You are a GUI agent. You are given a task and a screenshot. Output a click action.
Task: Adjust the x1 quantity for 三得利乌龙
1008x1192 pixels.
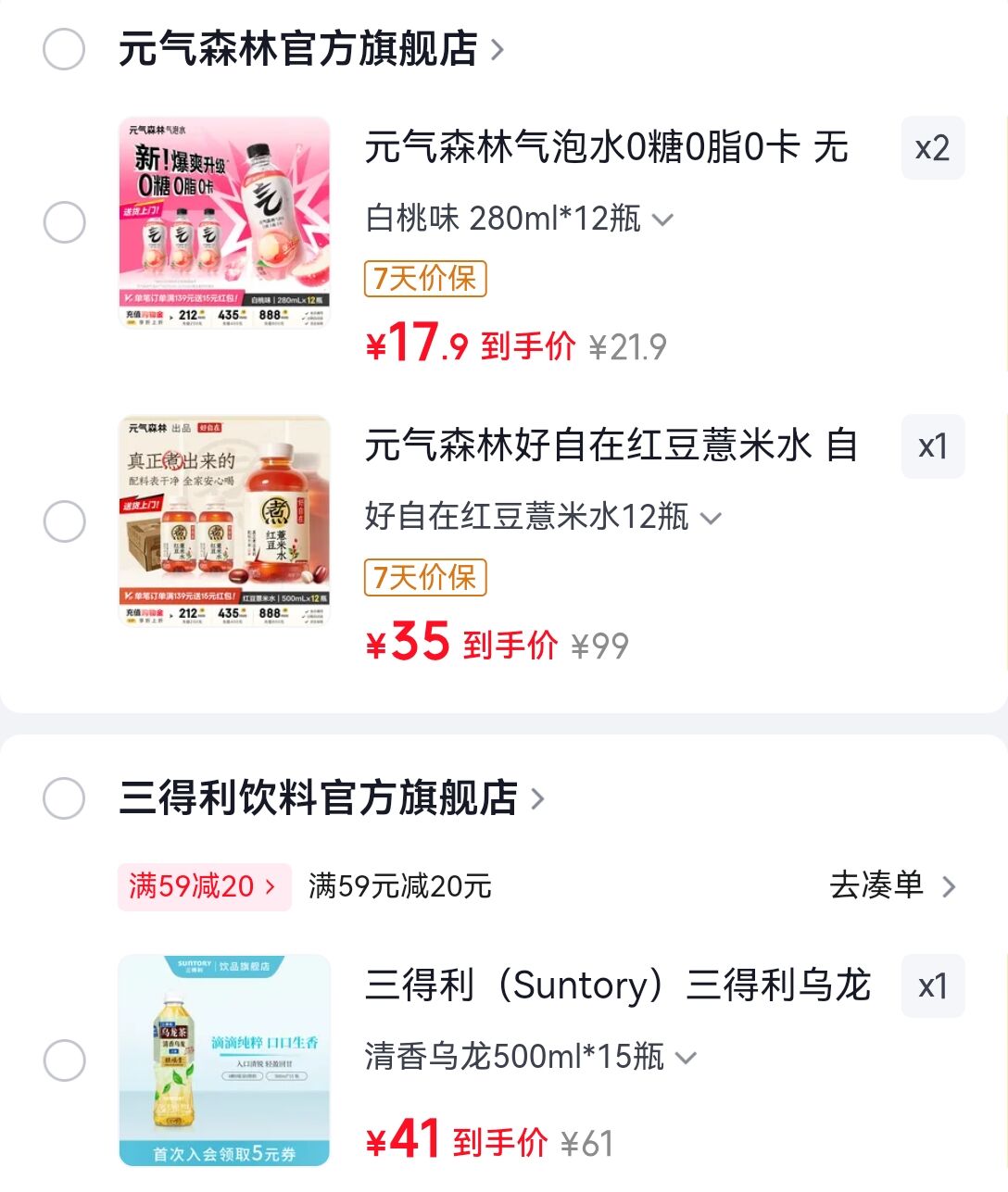pos(932,985)
